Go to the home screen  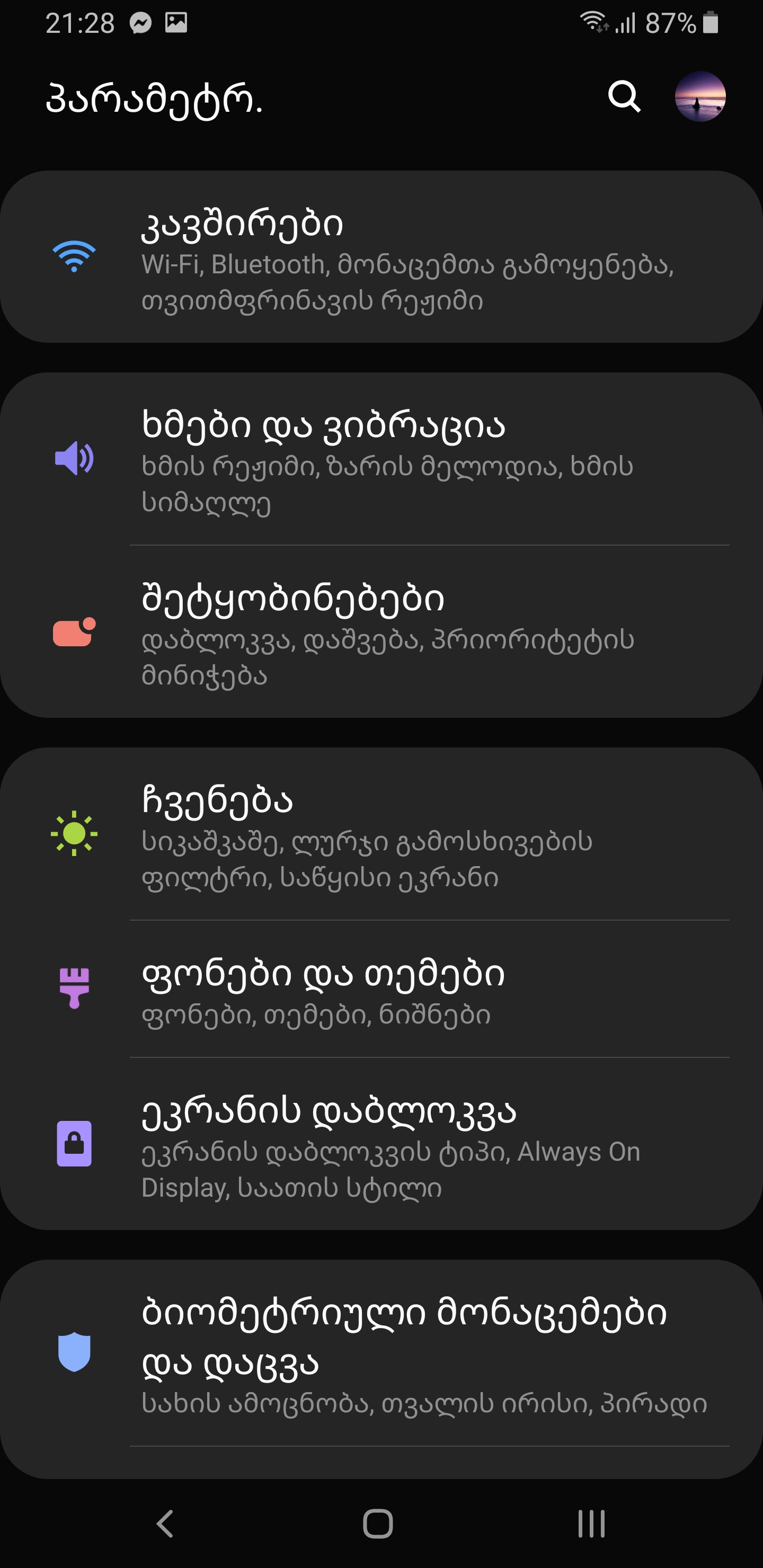378,1524
